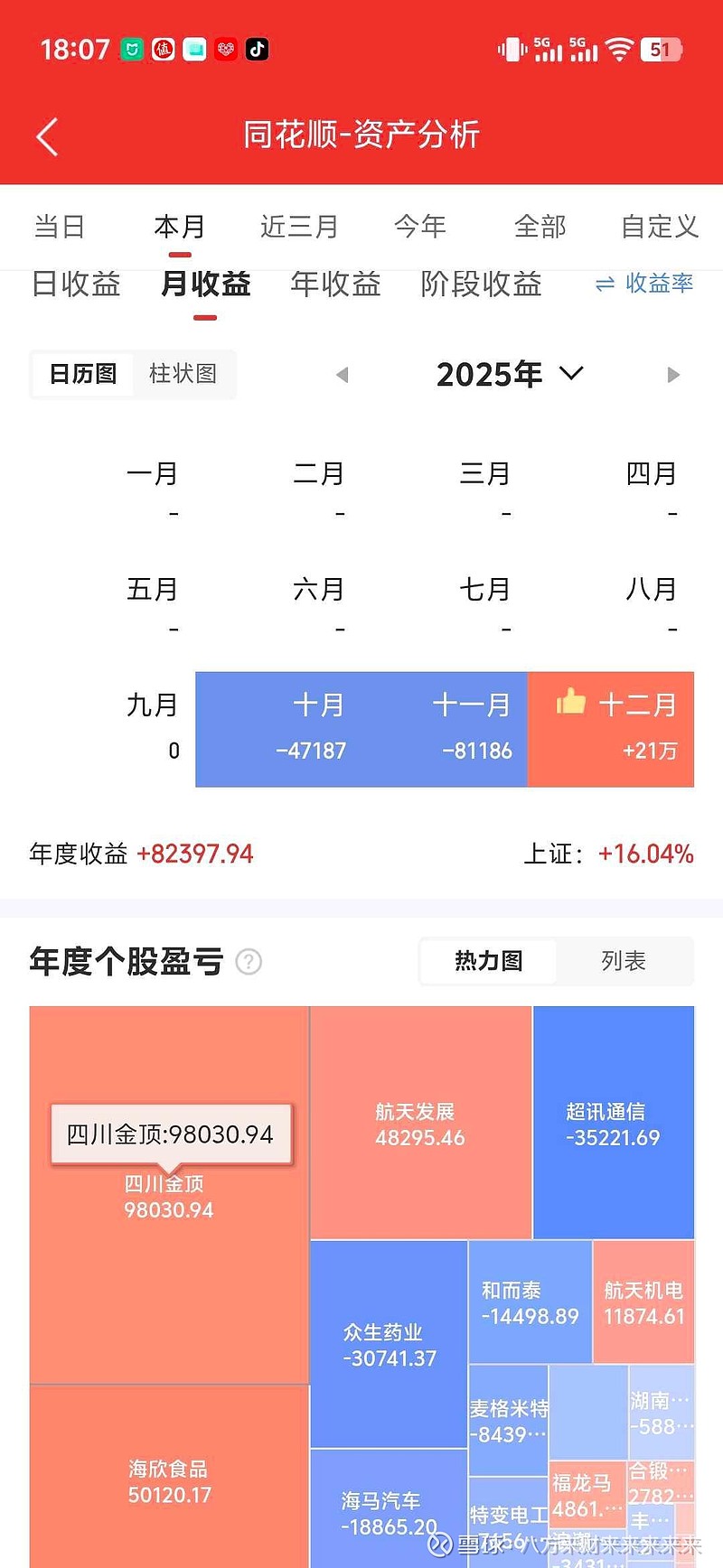Switch to the 年收益 tab
This screenshot has width=723, height=1568.
point(335,285)
